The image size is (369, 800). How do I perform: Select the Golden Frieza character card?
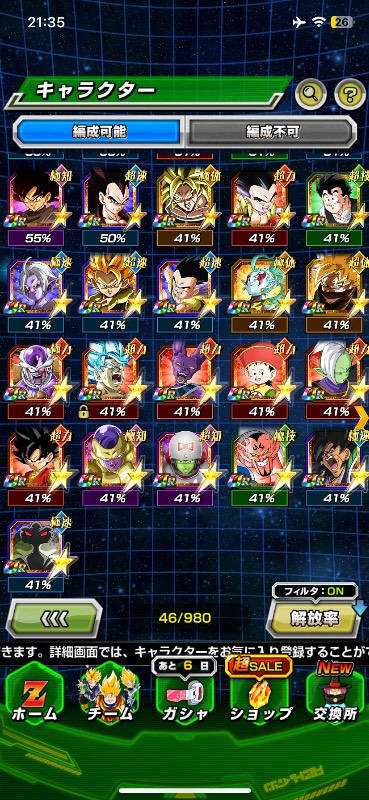[112, 466]
